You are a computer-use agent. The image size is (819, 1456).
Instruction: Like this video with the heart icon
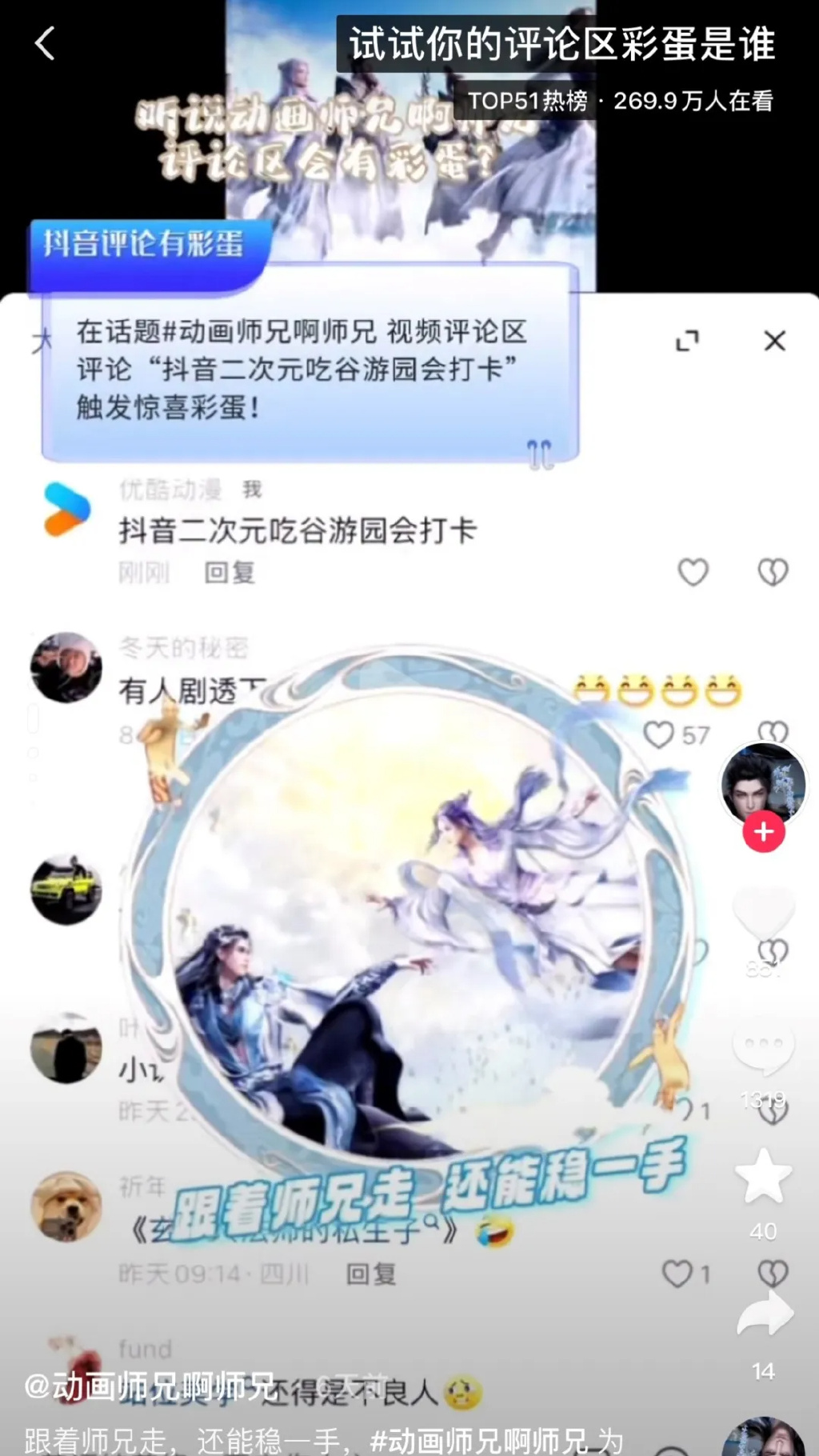point(764,912)
